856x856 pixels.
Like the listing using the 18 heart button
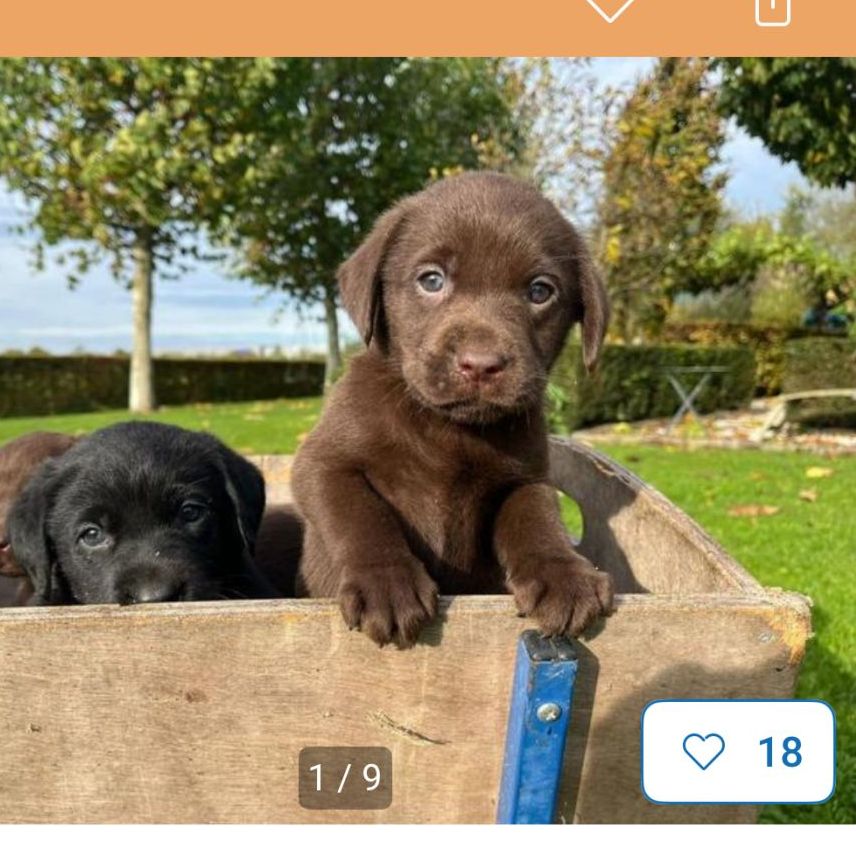point(738,751)
